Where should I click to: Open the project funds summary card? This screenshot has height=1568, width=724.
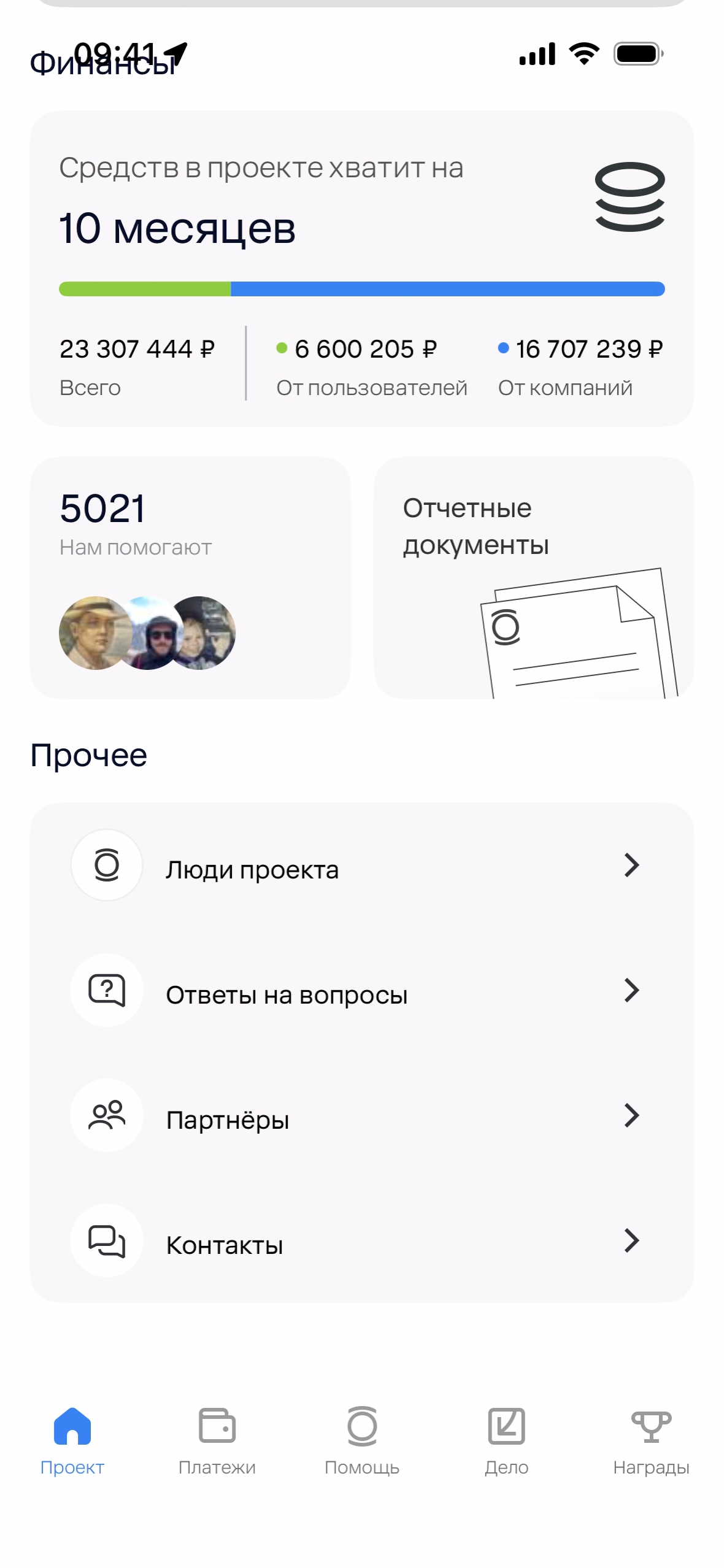pyautogui.click(x=362, y=268)
